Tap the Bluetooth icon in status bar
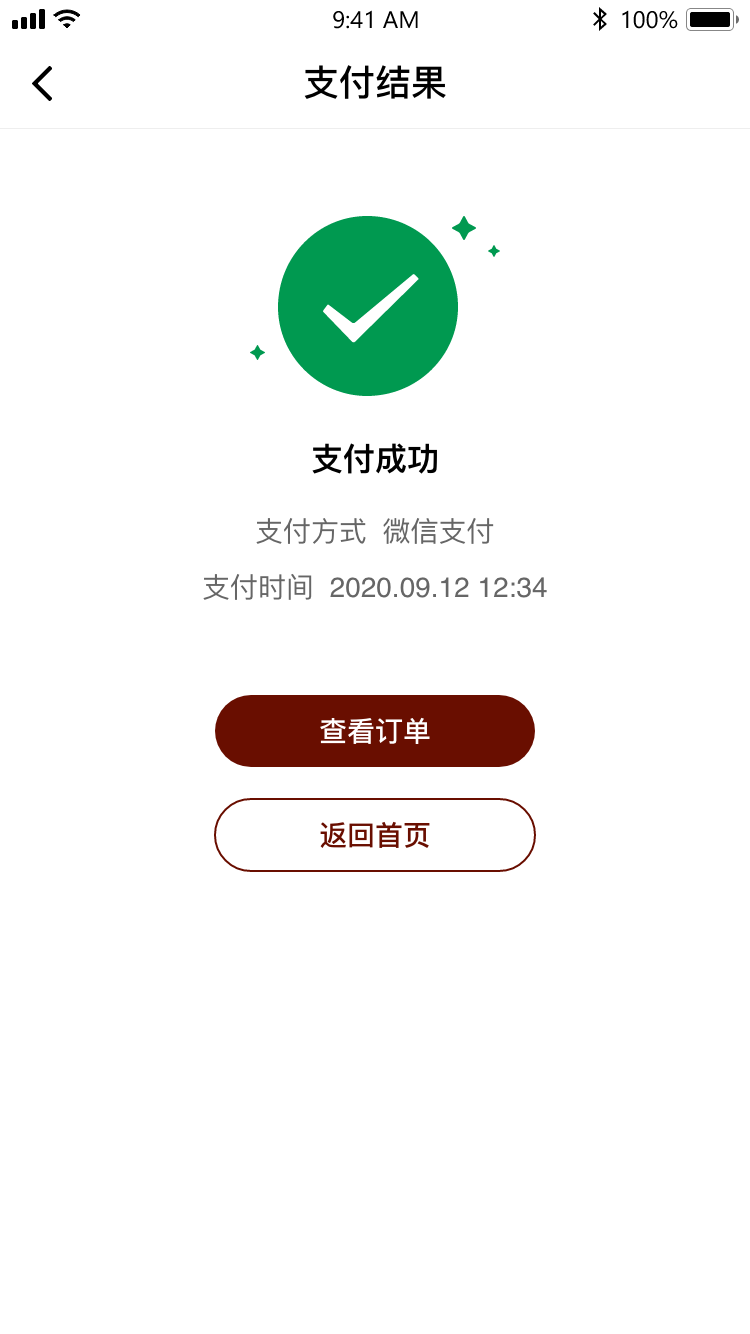Screen dimensions: 750x1334 coord(602,17)
